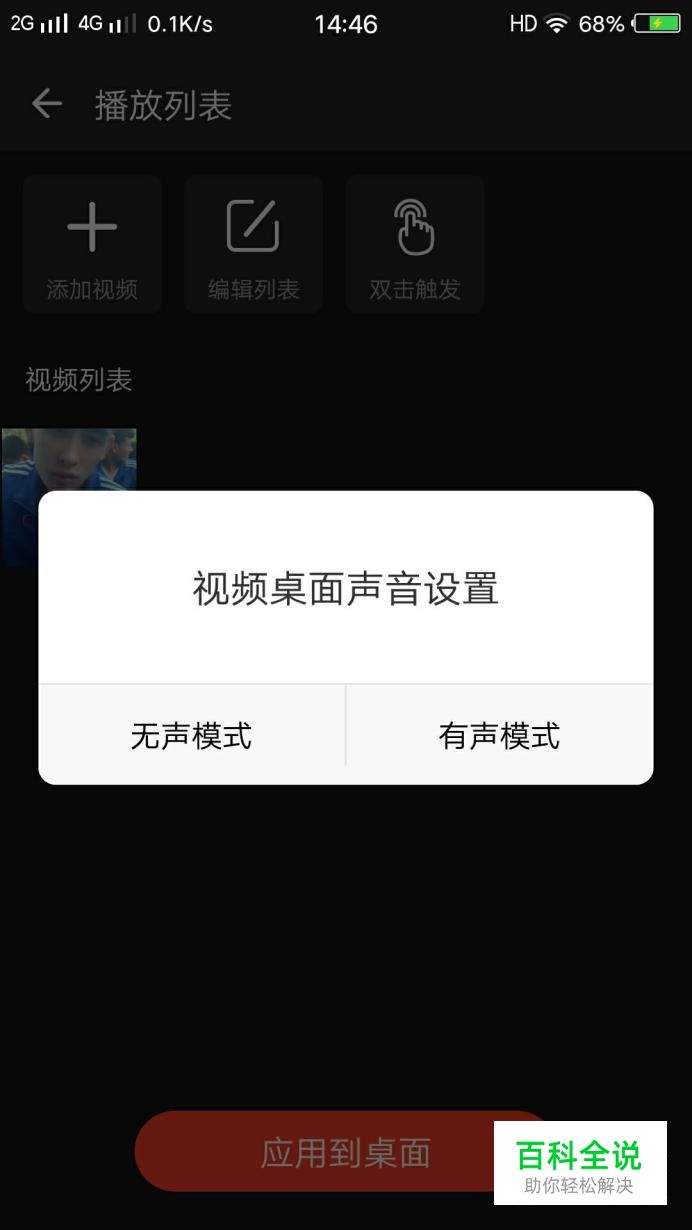Screen dimensions: 692x1230
Task: Choose 有声模式 for video wallpaper
Action: coord(500,735)
